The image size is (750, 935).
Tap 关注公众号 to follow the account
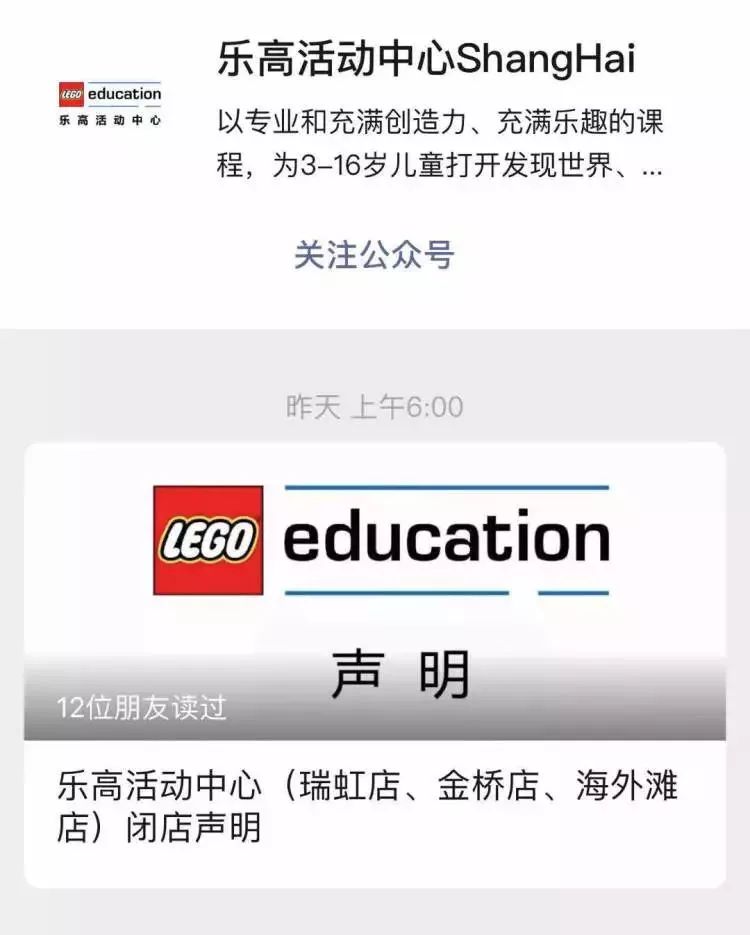374,255
